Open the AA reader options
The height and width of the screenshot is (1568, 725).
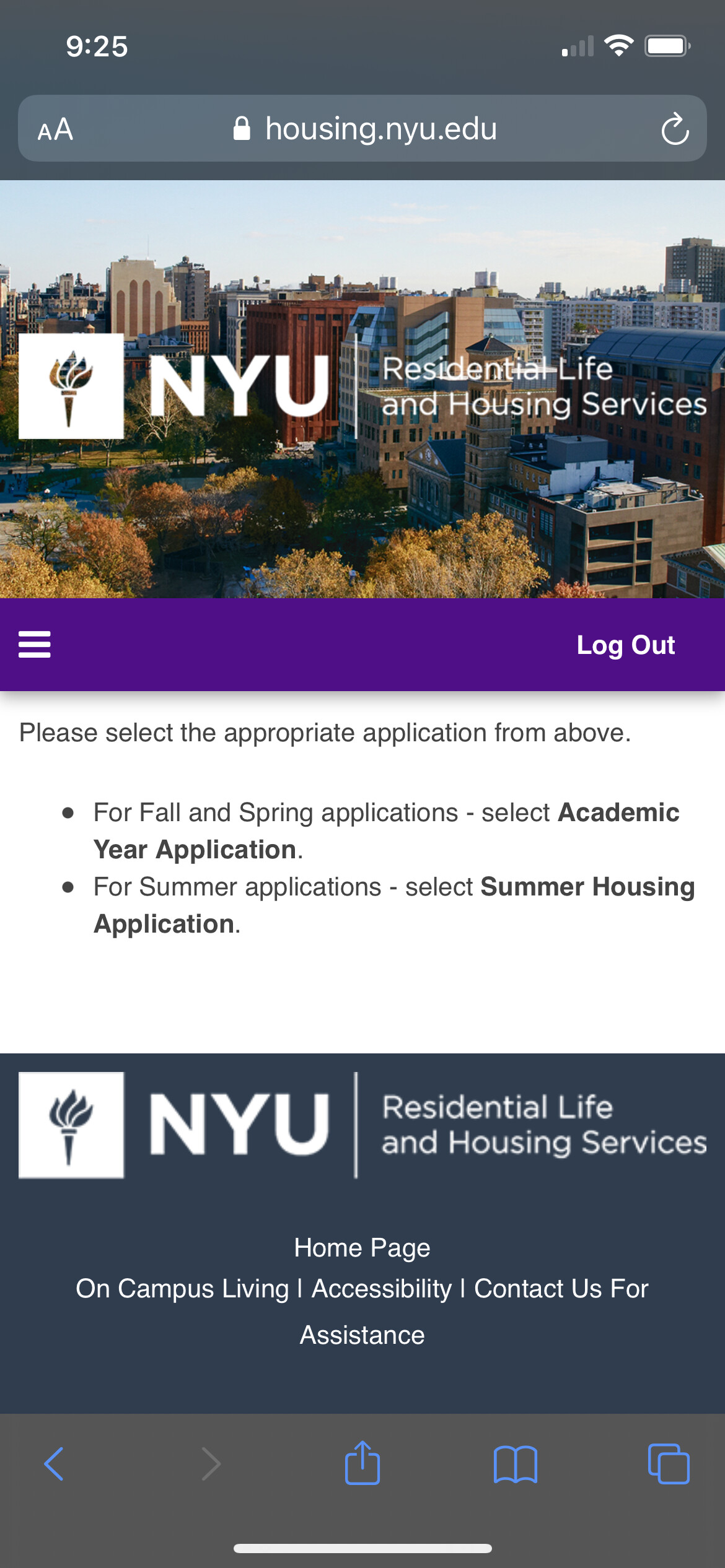pyautogui.click(x=56, y=129)
